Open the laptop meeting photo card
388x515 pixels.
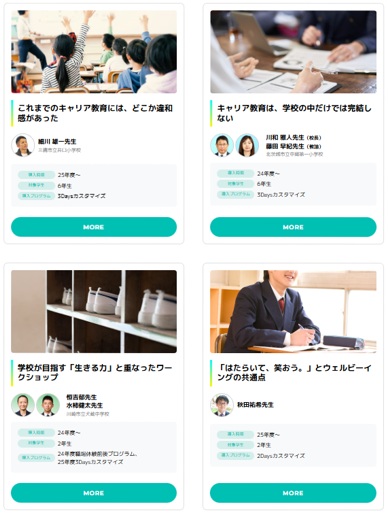(x=293, y=52)
